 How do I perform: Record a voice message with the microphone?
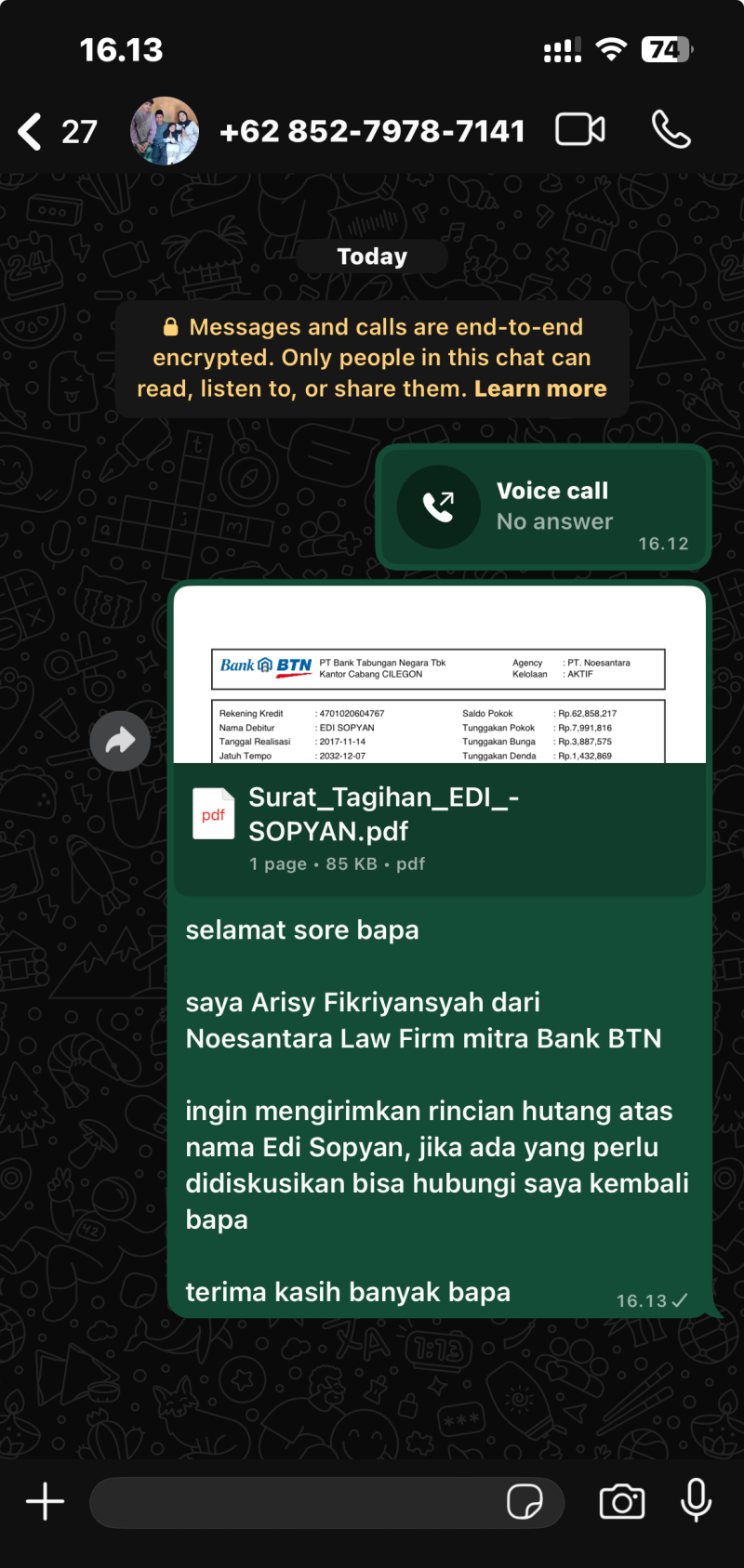pos(696,1500)
